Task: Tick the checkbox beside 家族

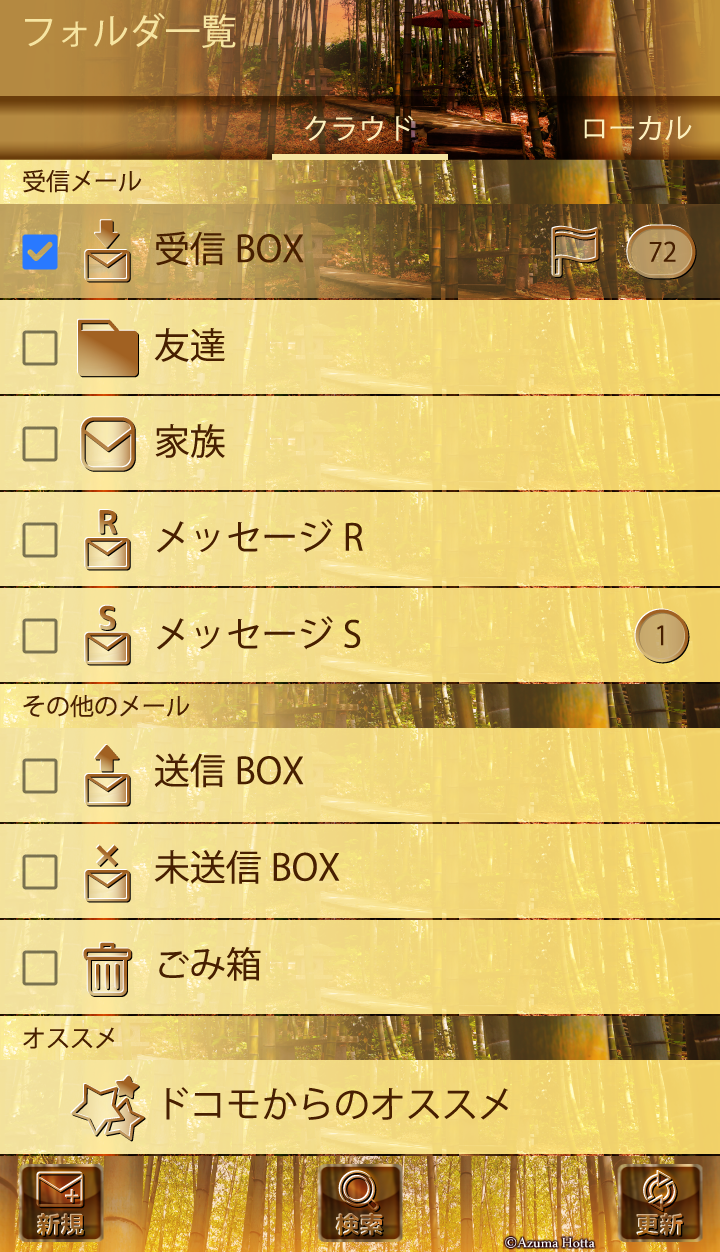Action: (x=40, y=444)
